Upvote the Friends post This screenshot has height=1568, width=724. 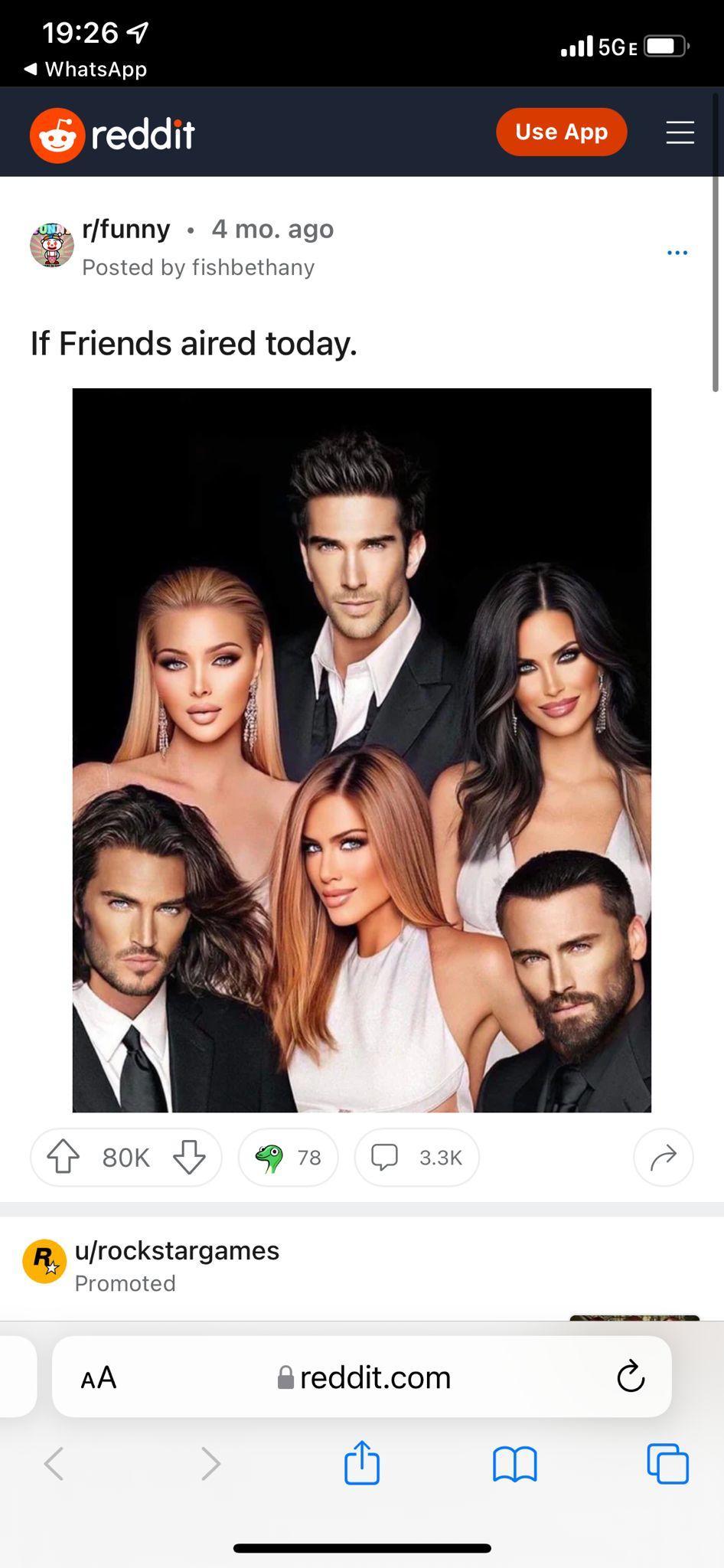click(64, 1157)
